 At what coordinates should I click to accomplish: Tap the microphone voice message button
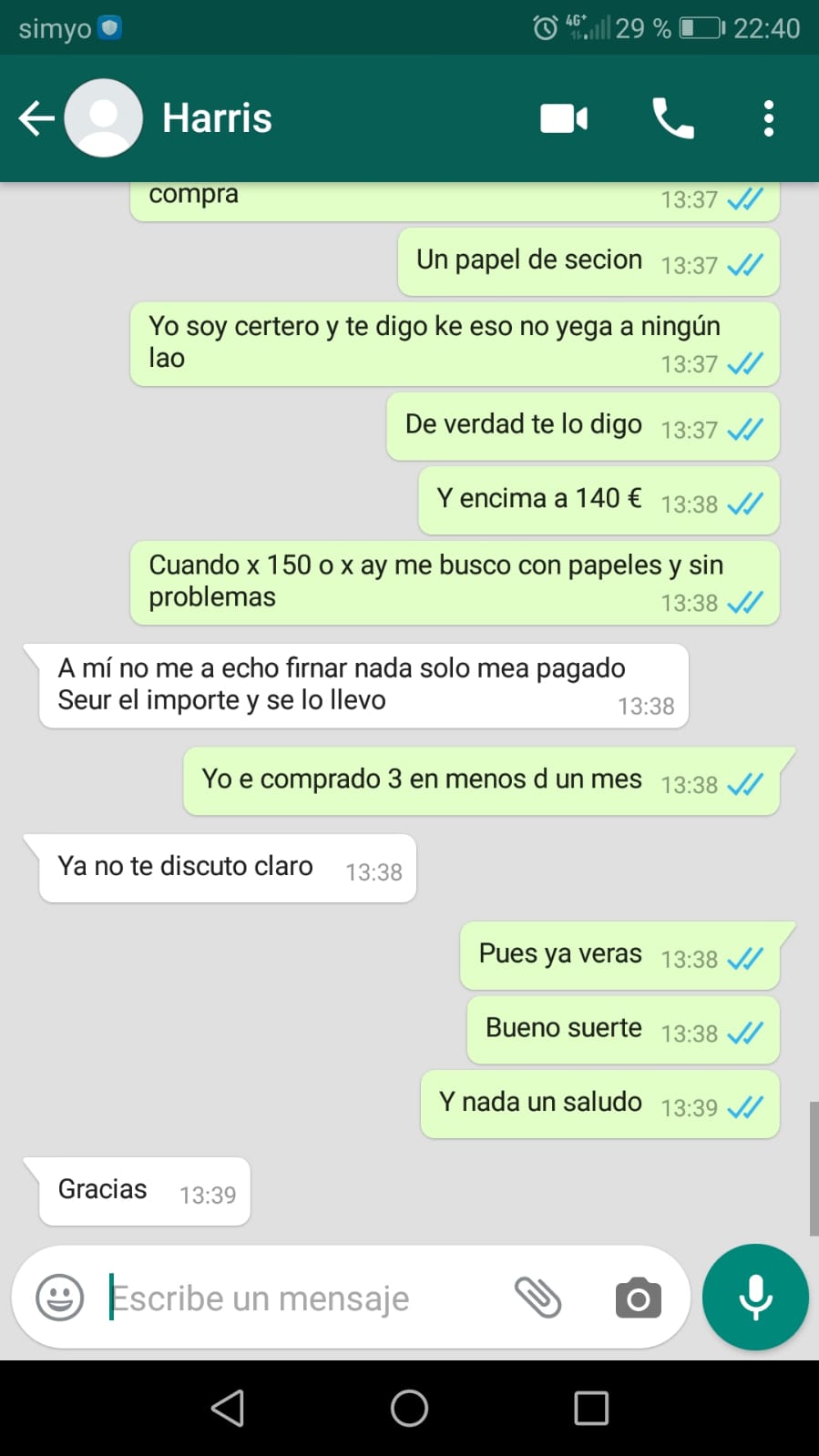point(755,1297)
